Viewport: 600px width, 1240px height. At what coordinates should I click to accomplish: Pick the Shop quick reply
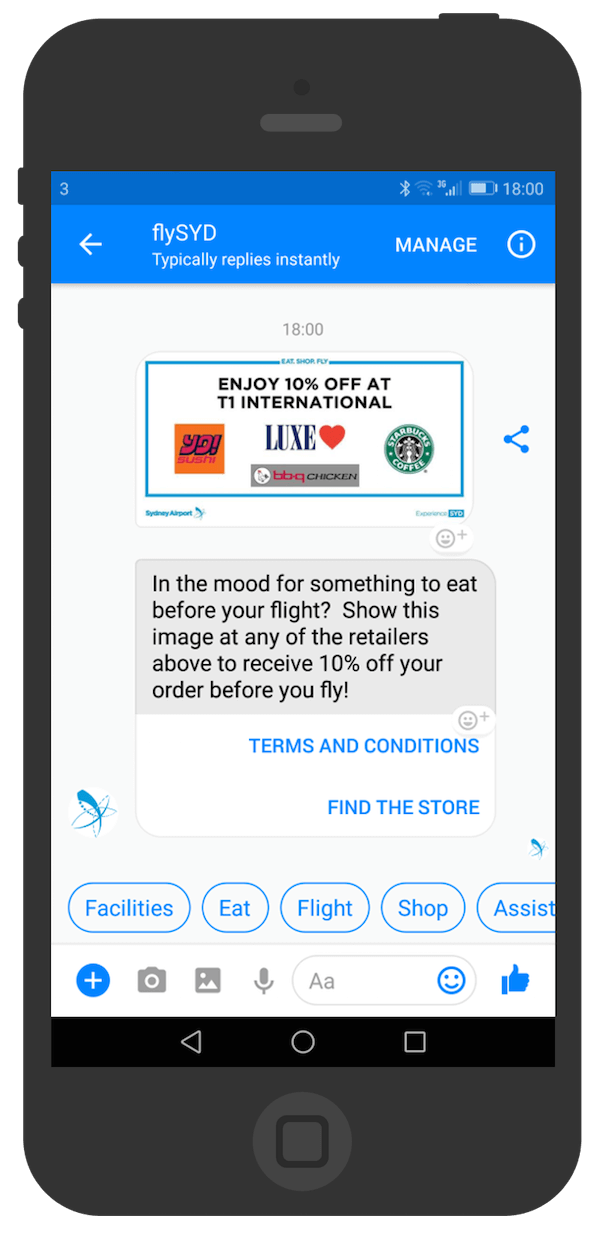tap(423, 908)
